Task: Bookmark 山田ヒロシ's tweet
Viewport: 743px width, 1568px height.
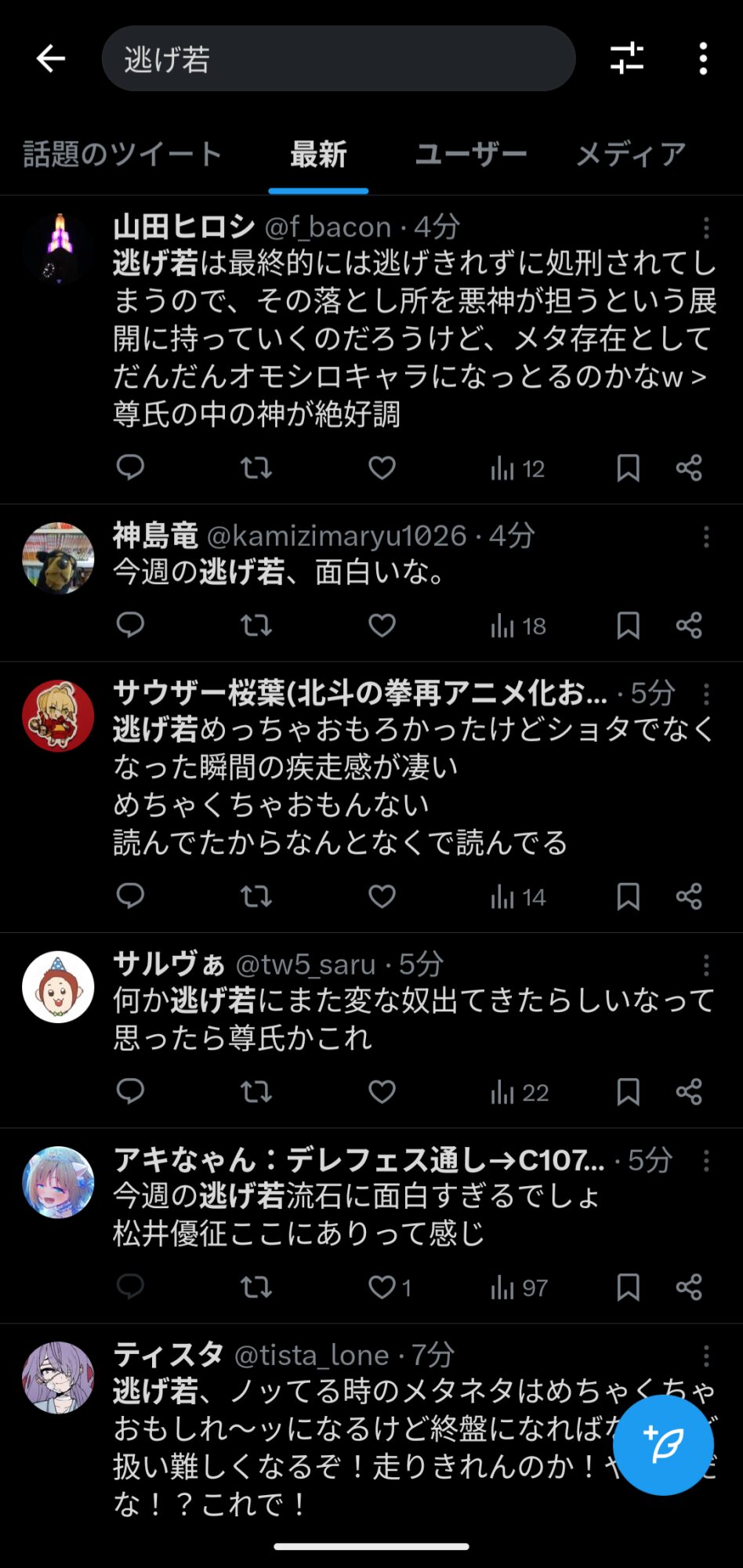Action: pos(628,468)
